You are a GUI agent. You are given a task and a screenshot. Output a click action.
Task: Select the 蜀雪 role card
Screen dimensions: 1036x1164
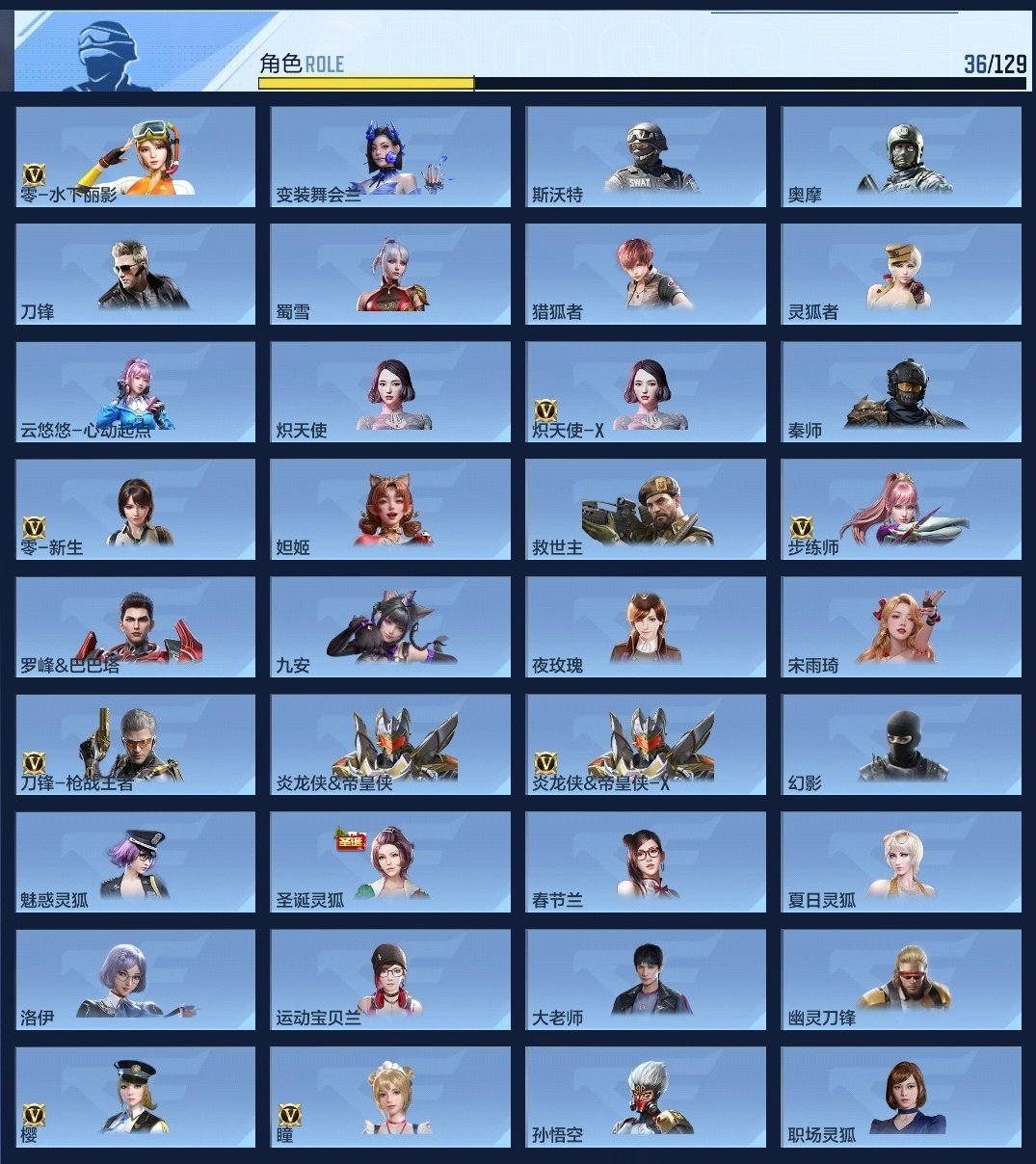click(390, 274)
